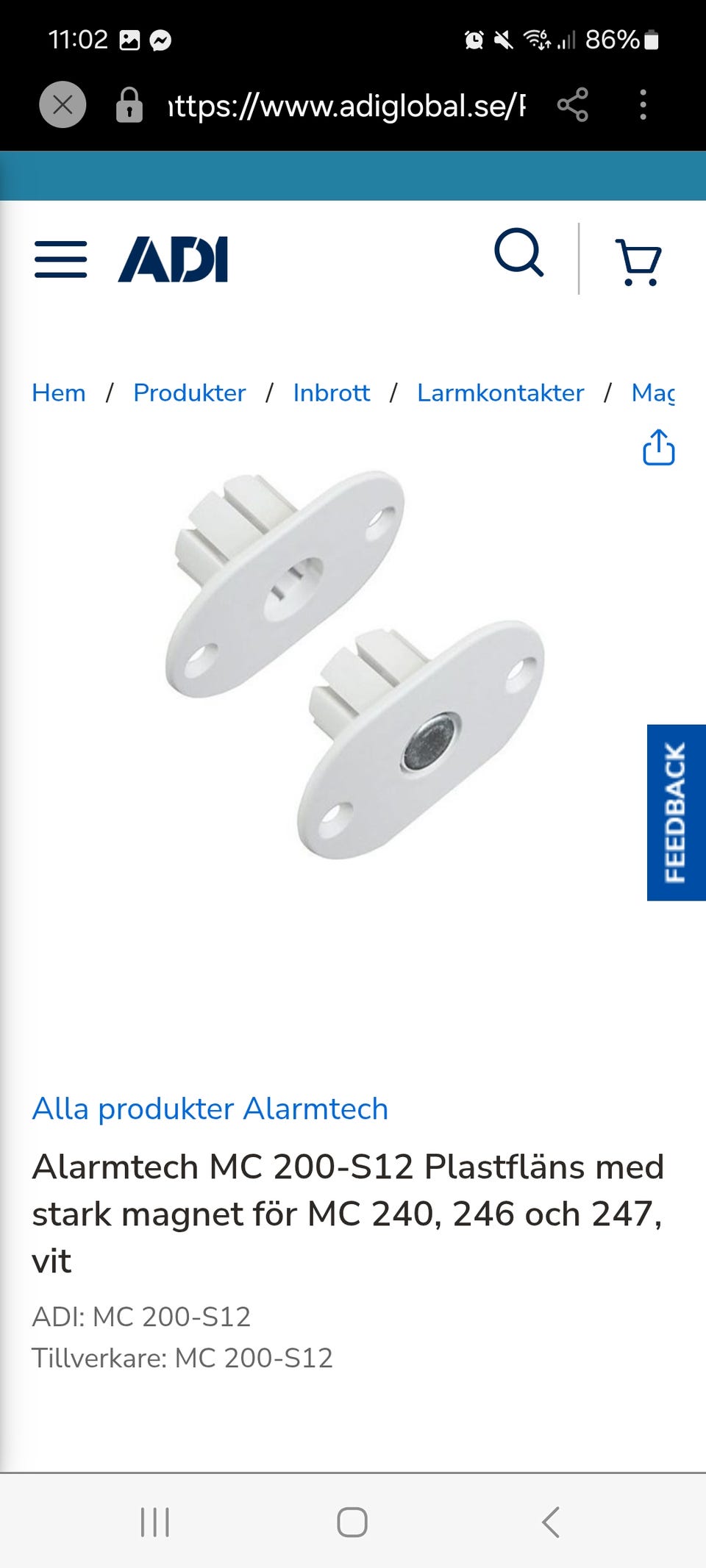This screenshot has width=706, height=1568.
Task: Share this product via the share icon
Action: tap(657, 449)
